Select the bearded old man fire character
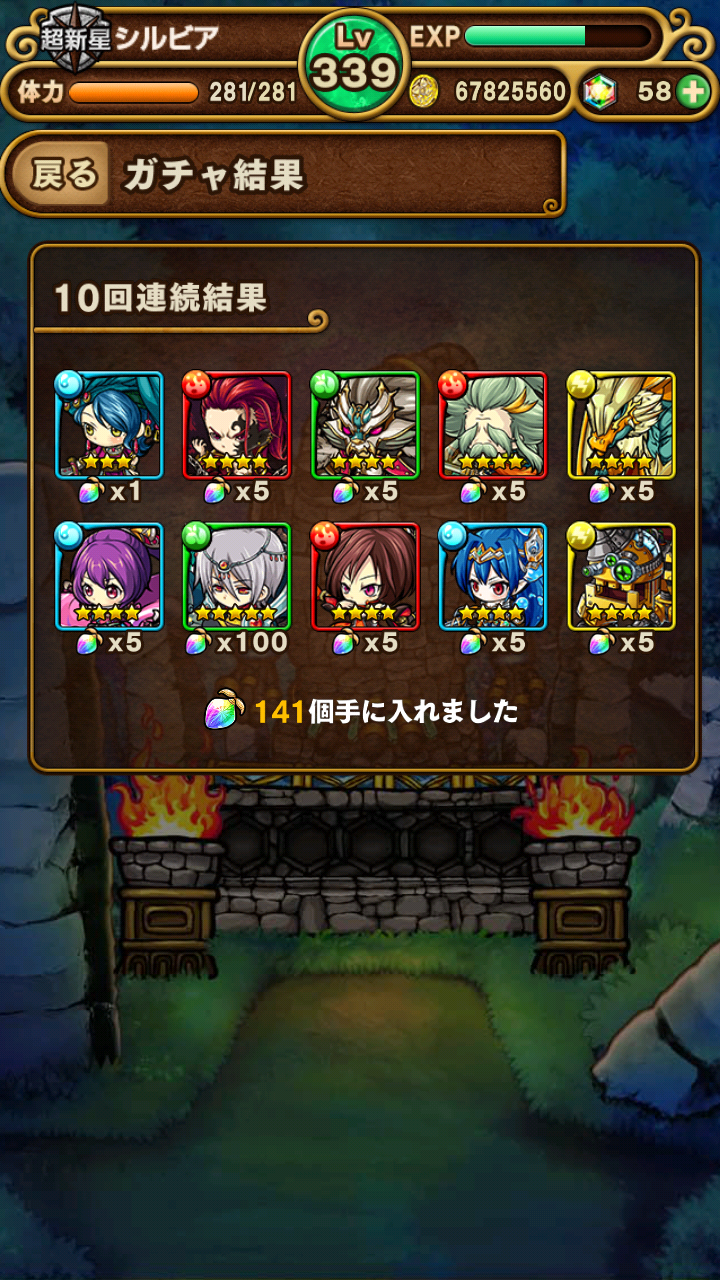 click(x=493, y=425)
